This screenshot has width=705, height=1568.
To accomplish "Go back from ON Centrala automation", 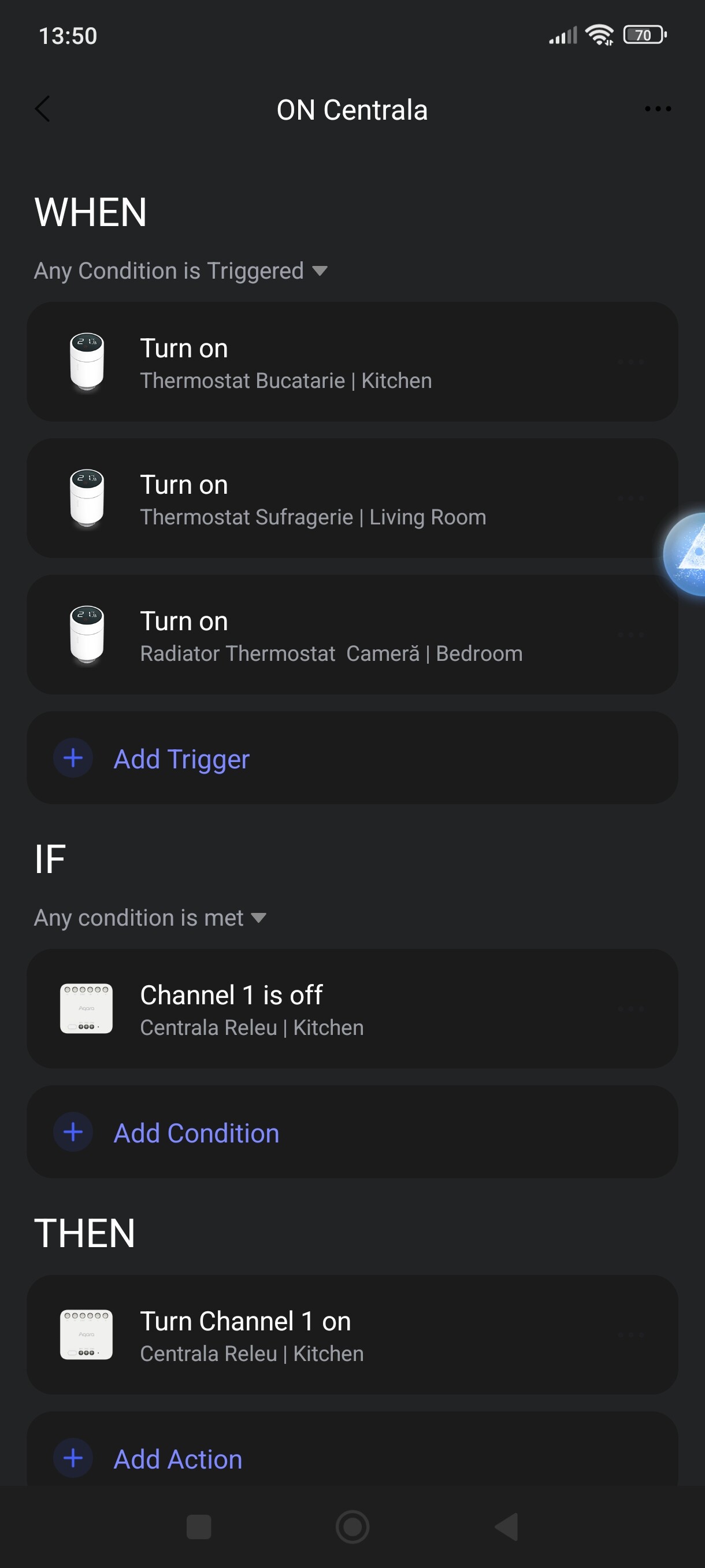I will point(43,110).
